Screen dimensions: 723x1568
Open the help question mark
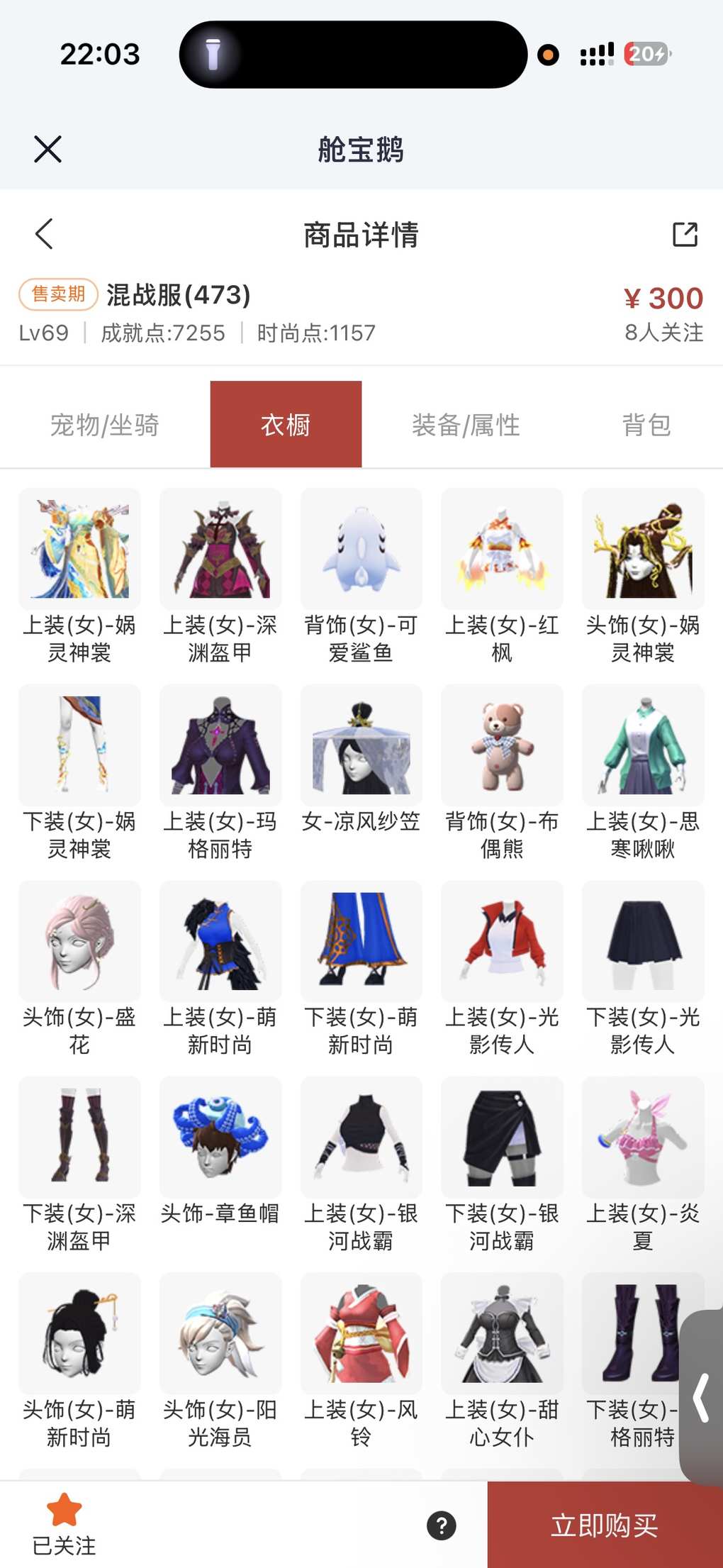441,1525
